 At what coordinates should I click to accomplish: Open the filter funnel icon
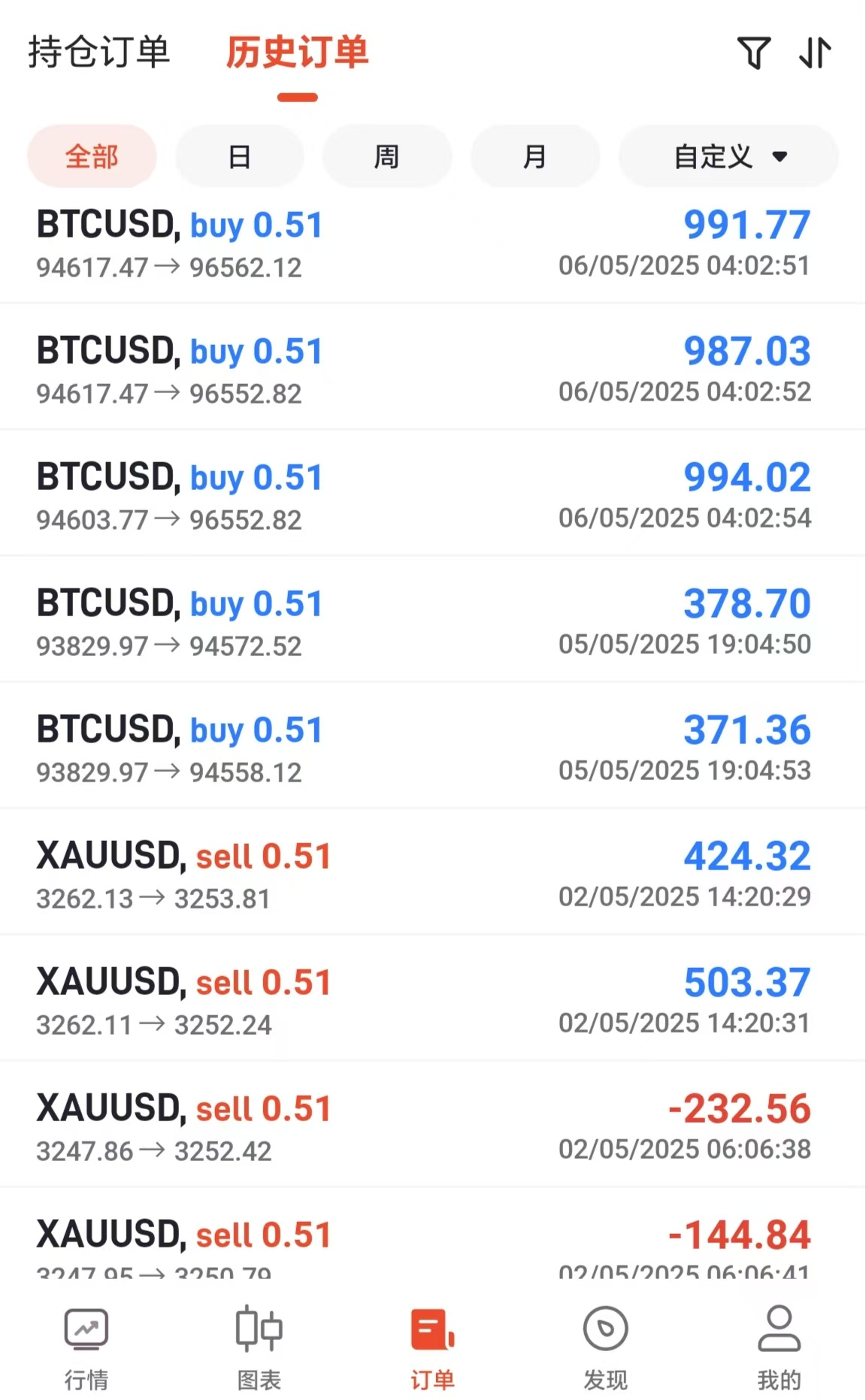[754, 53]
